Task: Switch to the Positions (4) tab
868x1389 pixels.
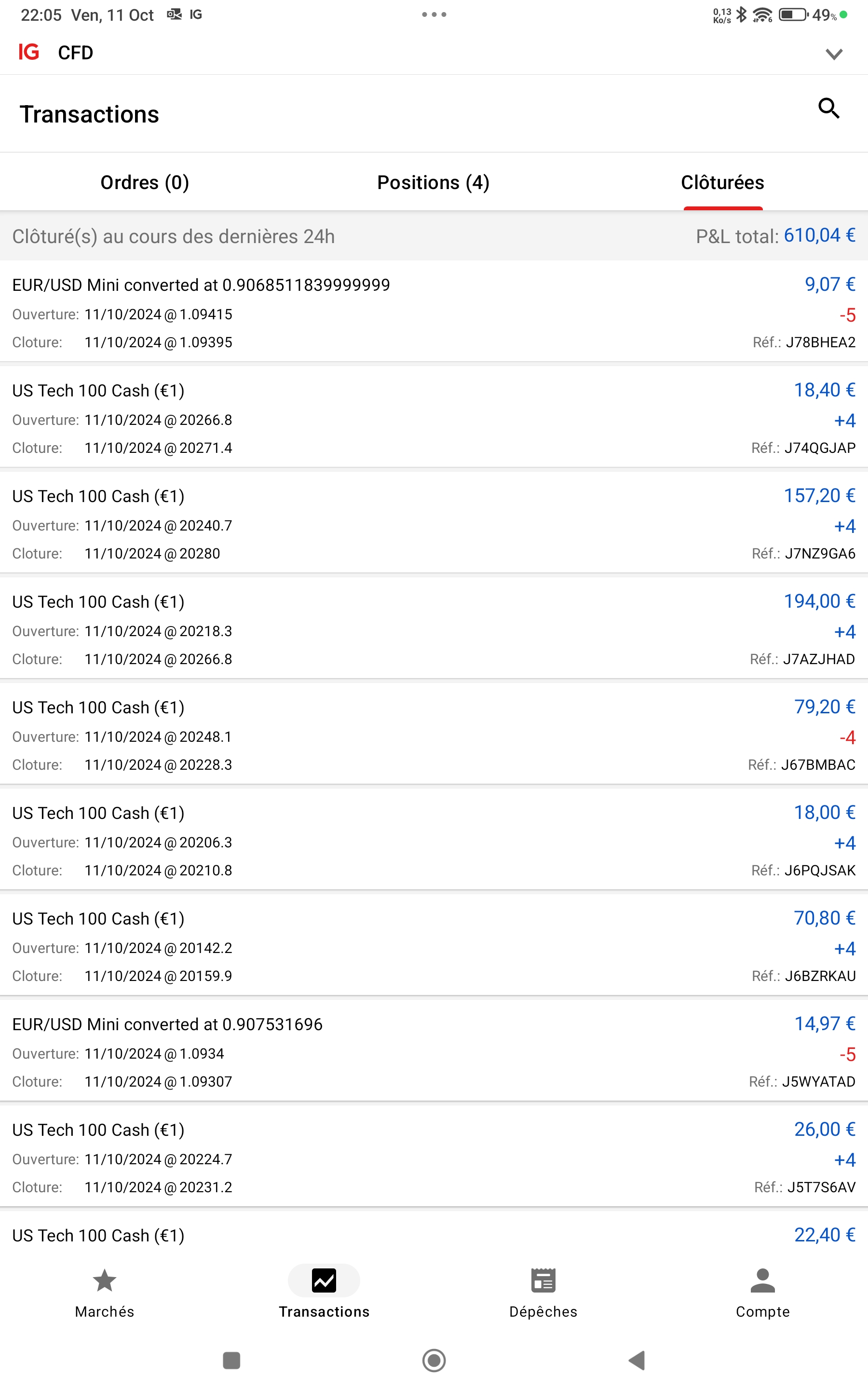Action: 434,182
